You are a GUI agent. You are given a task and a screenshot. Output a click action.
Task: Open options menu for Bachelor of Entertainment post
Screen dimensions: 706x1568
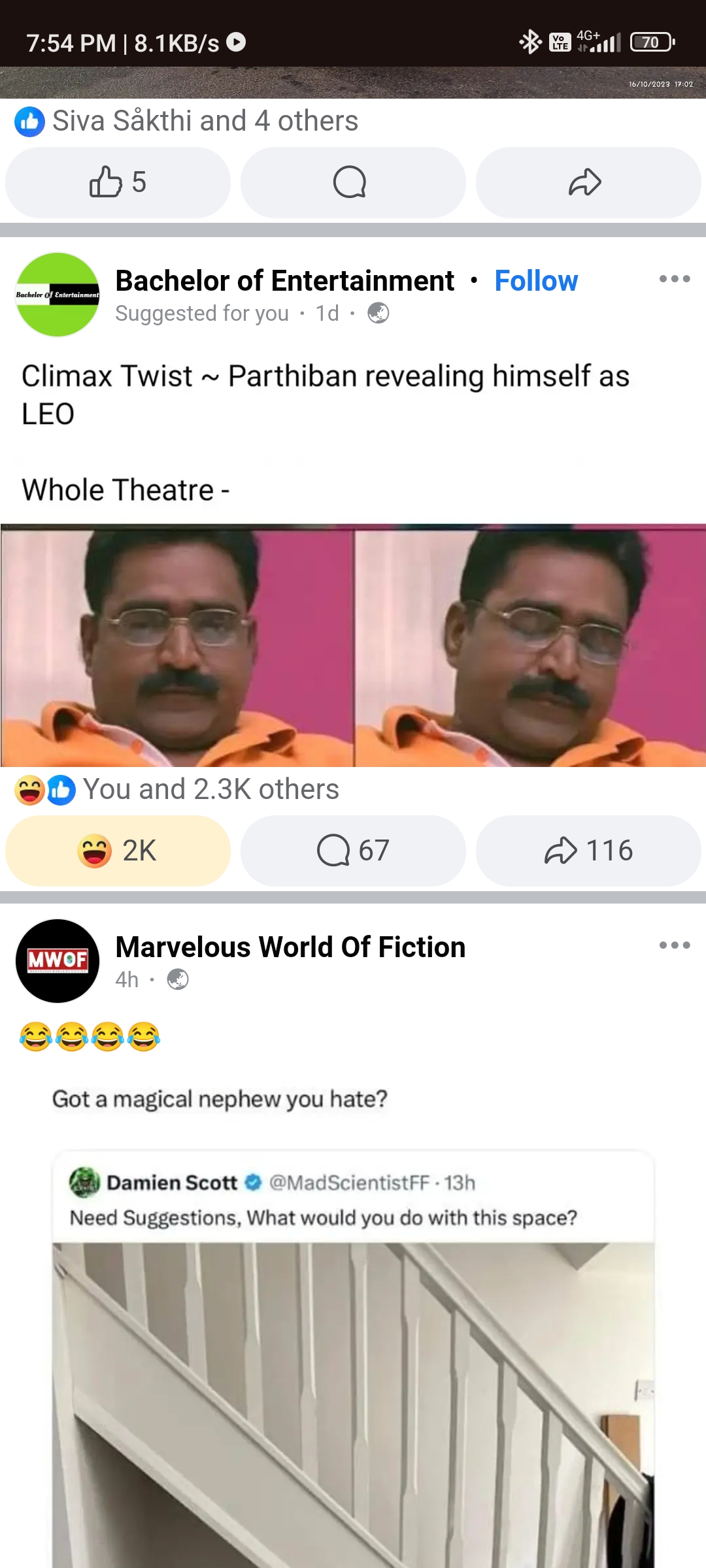[675, 280]
